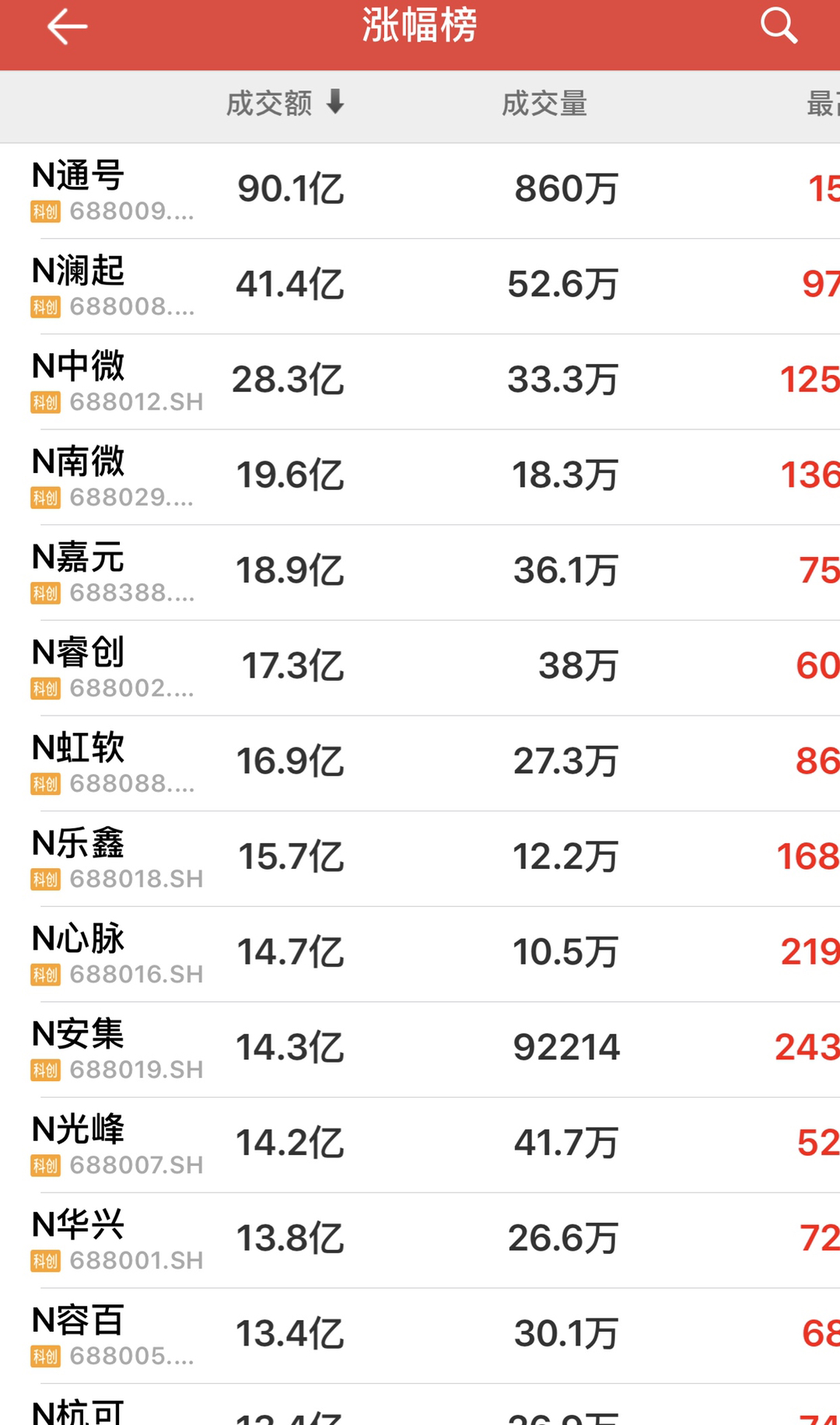Select the N南微 stock row
Viewport: 840px width, 1425px height.
(420, 477)
